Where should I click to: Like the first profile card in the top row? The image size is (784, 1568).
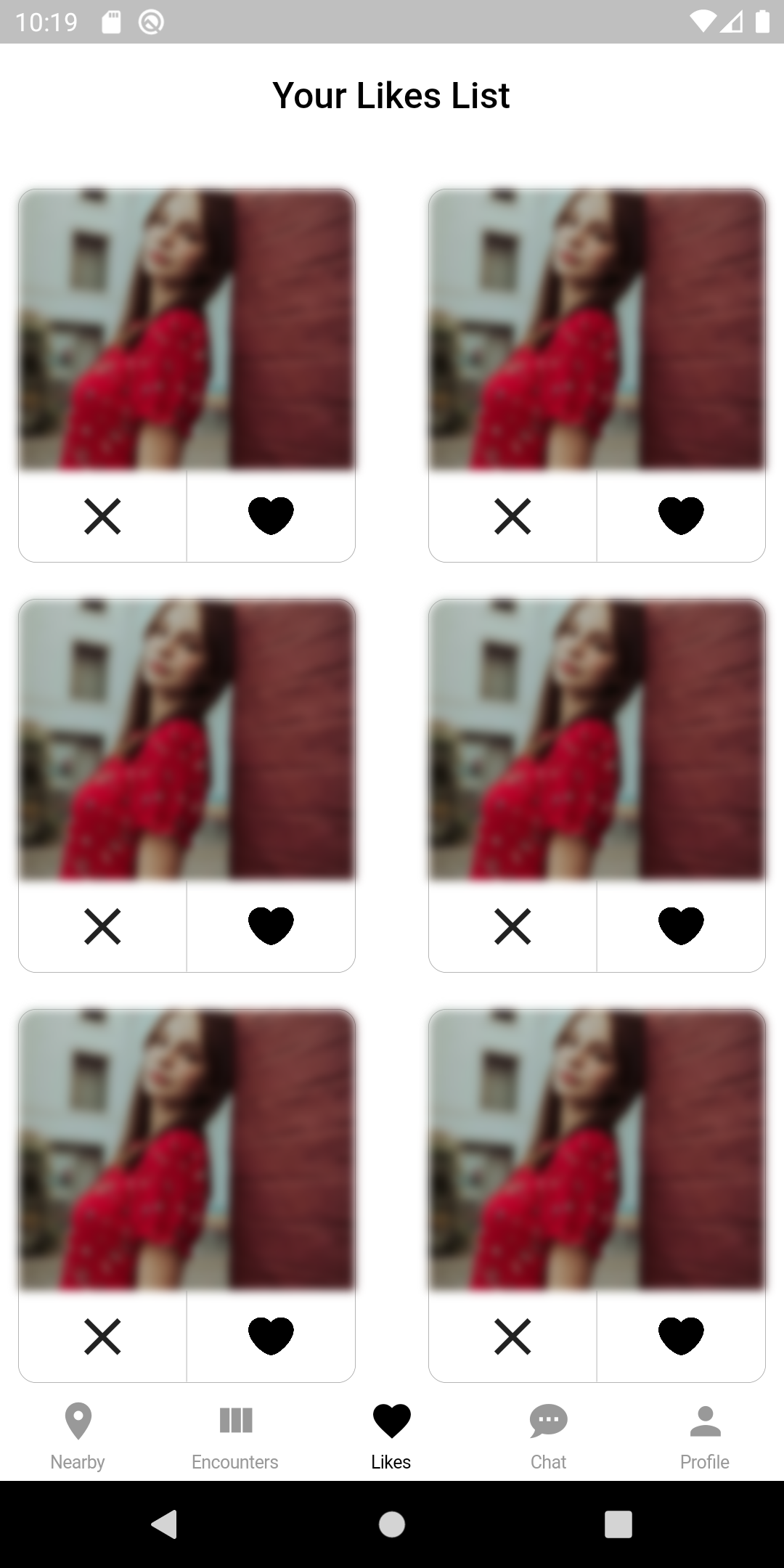[271, 516]
